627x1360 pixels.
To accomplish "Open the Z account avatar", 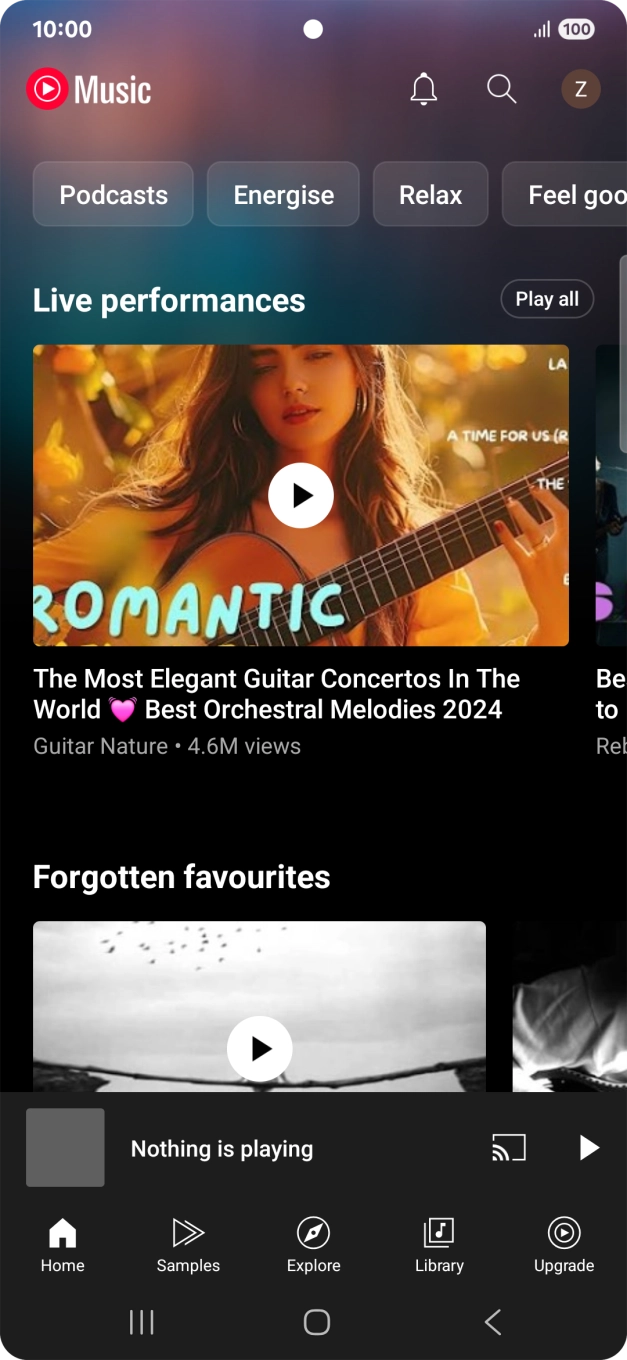I will tap(580, 90).
